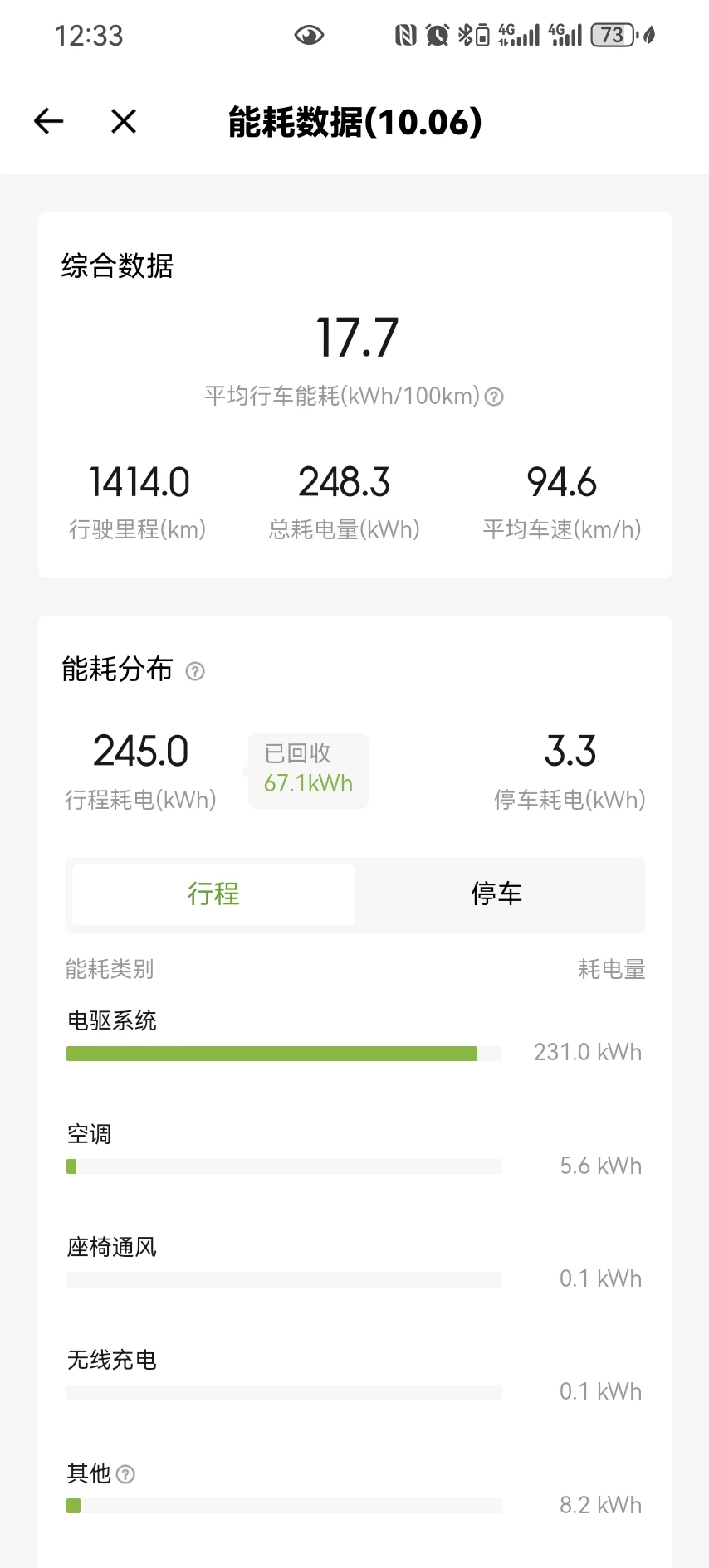Screen dimensions: 709x1568
Task: Open the help icon next to 能耗分布
Action: (x=195, y=671)
